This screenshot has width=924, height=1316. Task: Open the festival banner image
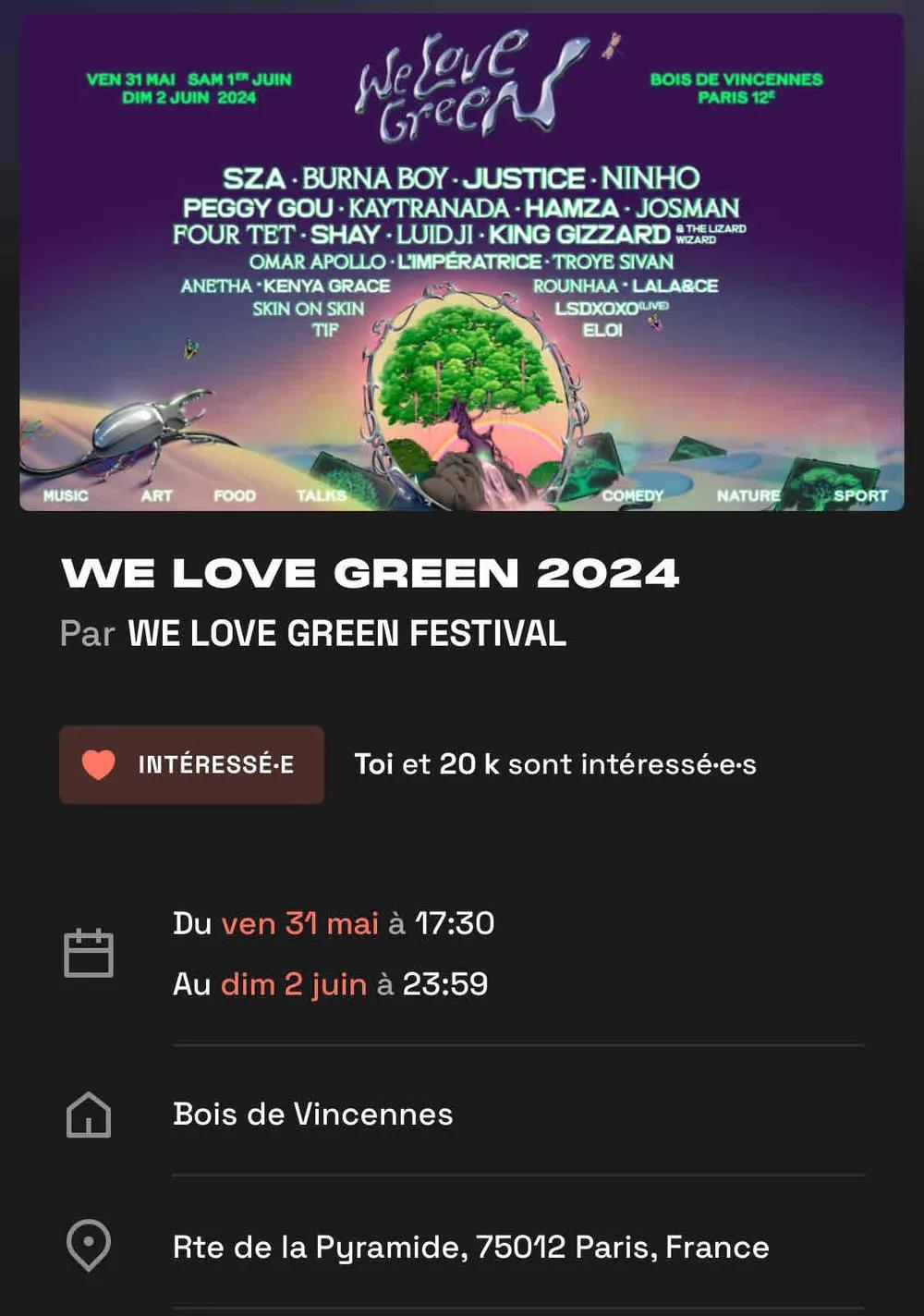tap(462, 263)
